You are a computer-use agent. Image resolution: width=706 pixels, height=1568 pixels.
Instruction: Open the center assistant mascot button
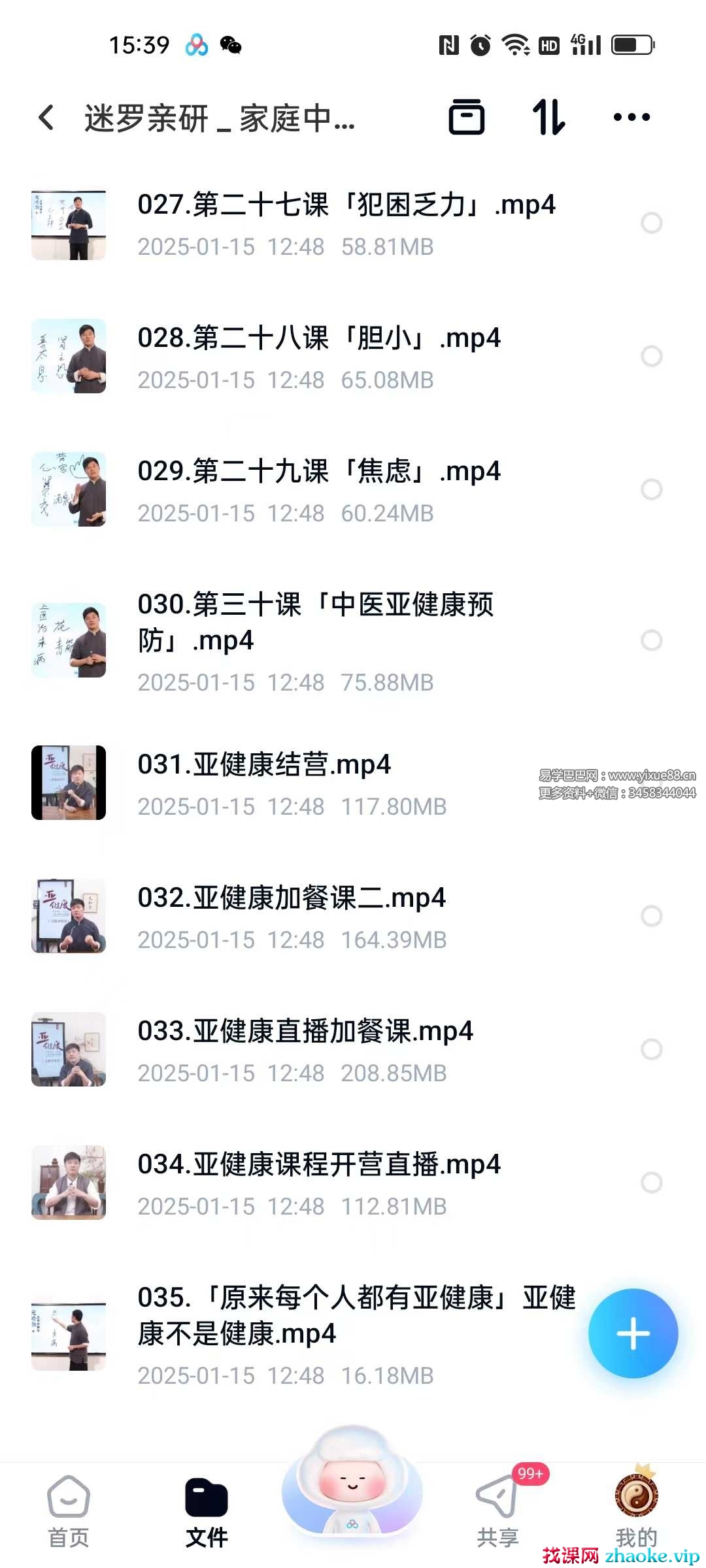(352, 1482)
